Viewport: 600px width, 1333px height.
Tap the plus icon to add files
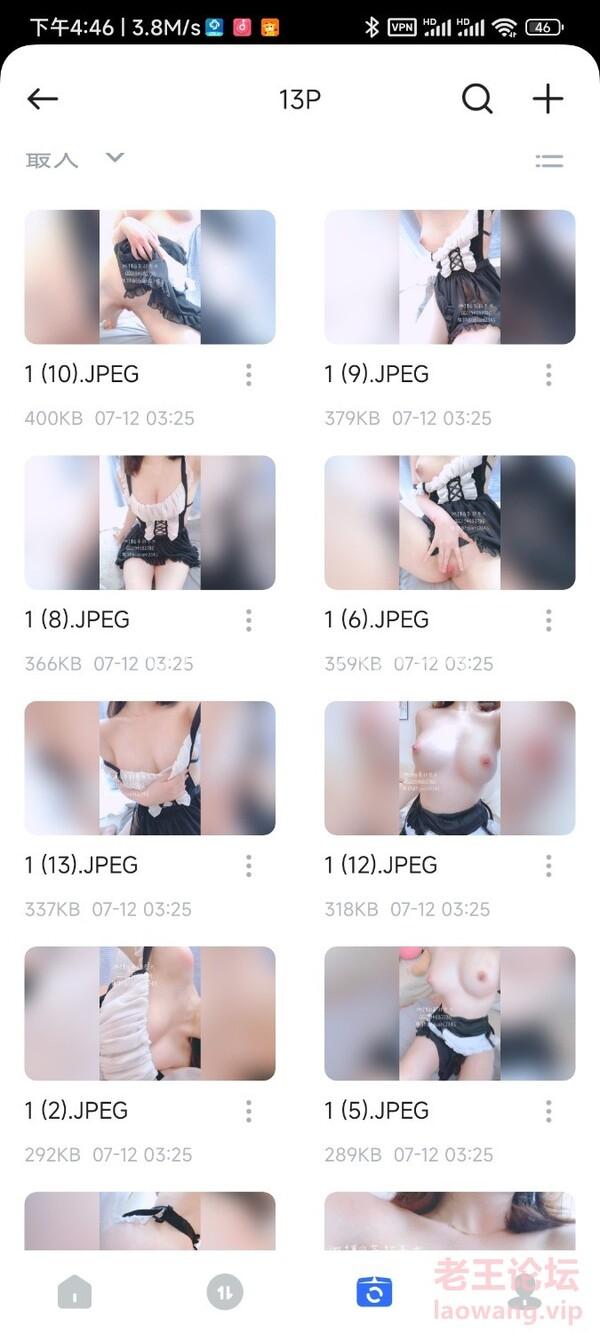548,99
